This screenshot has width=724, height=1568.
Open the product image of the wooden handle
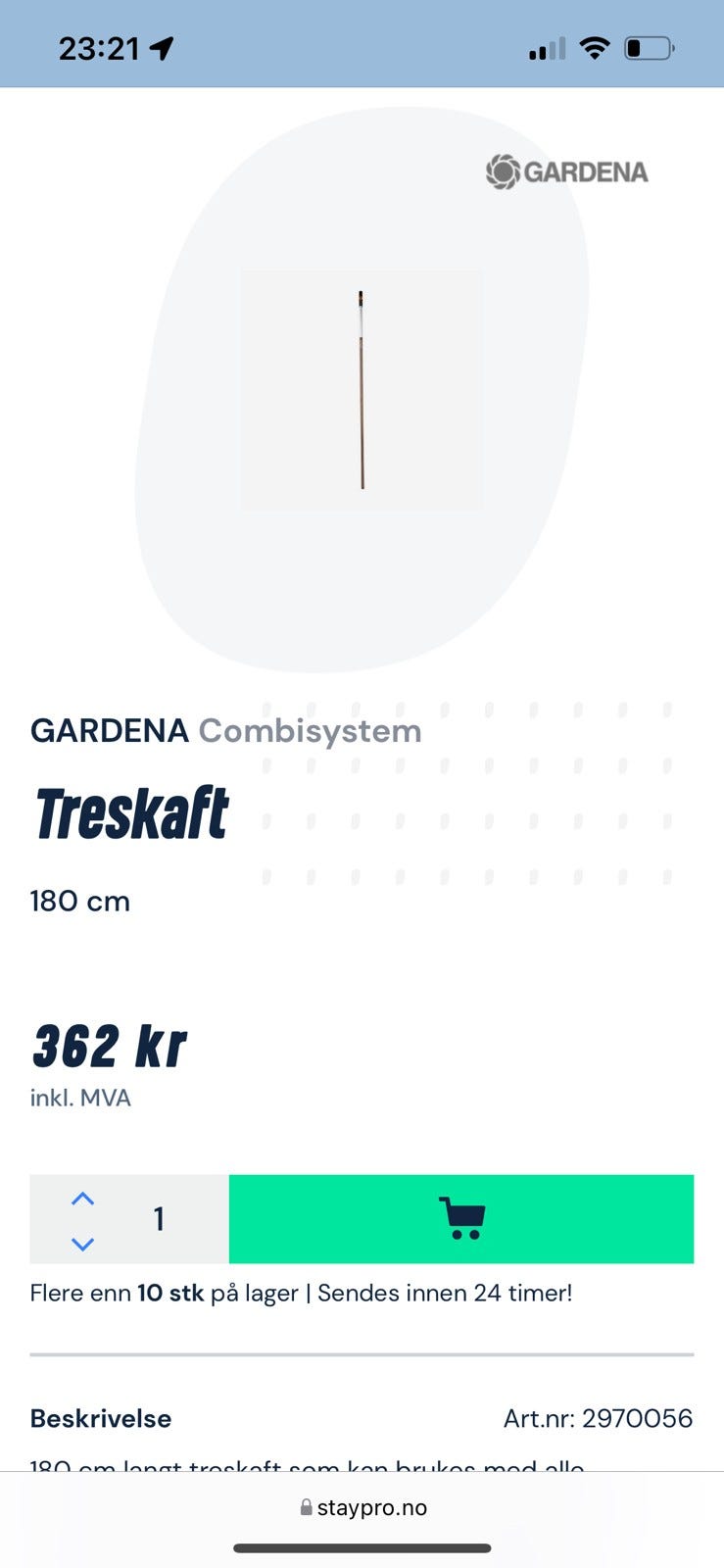point(362,389)
